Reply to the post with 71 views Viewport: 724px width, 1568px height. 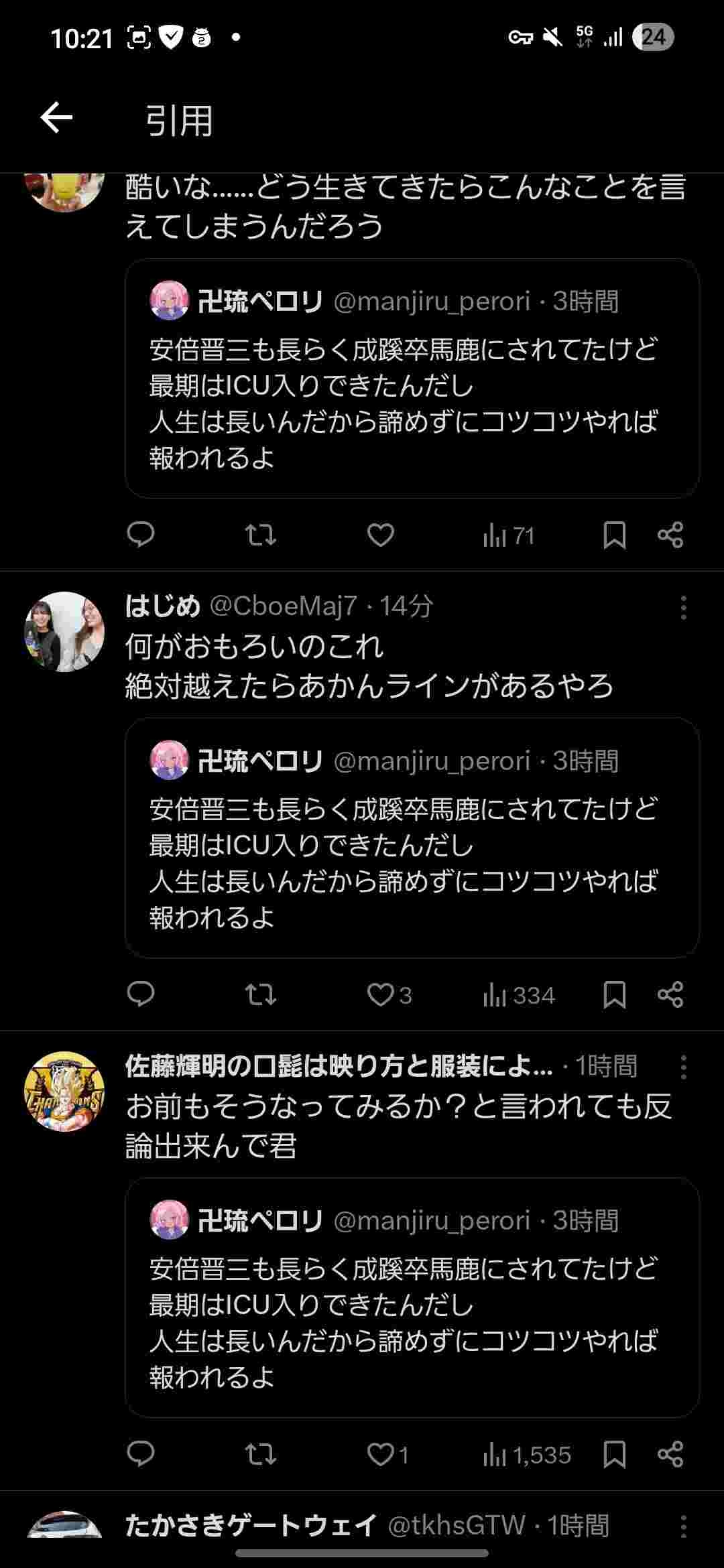click(141, 535)
